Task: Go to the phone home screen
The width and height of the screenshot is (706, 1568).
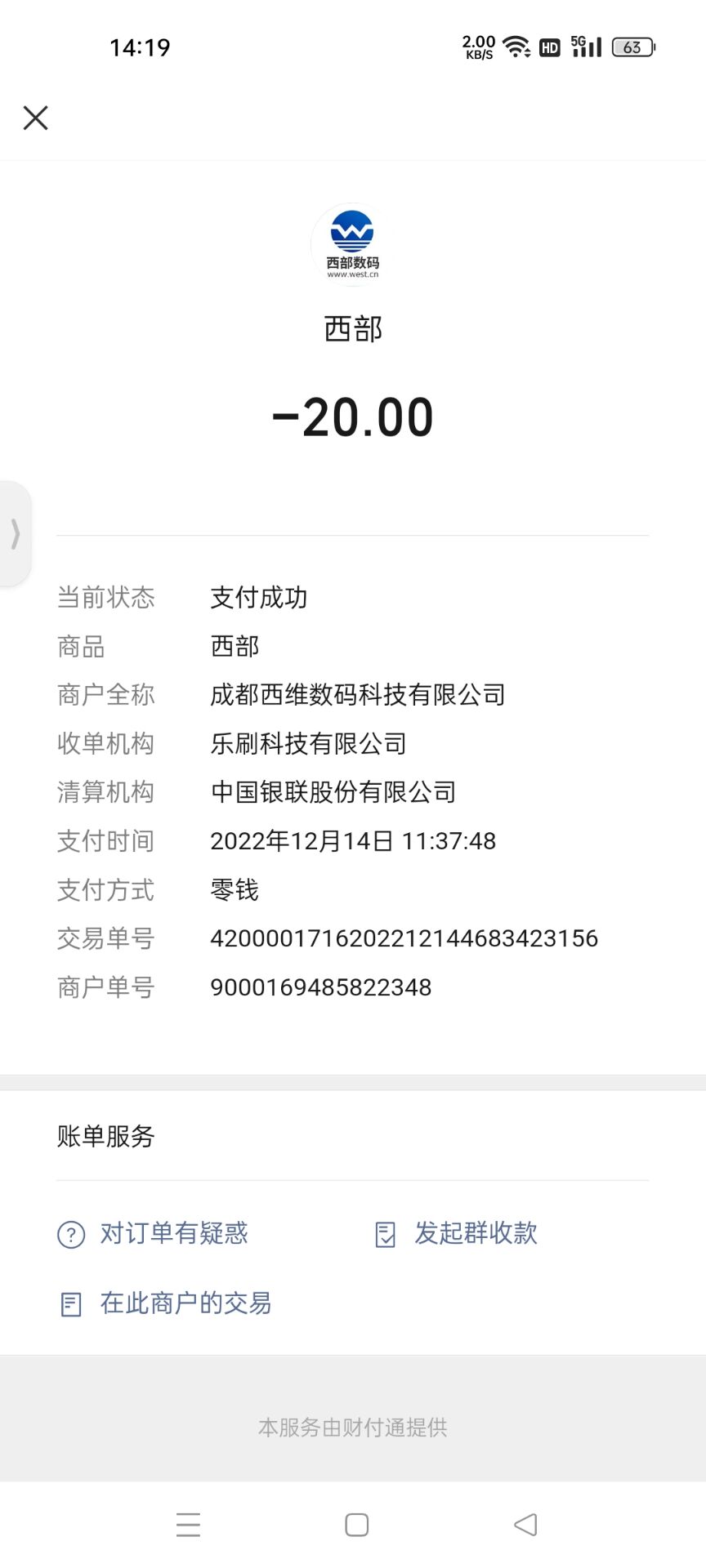Action: 356,1525
